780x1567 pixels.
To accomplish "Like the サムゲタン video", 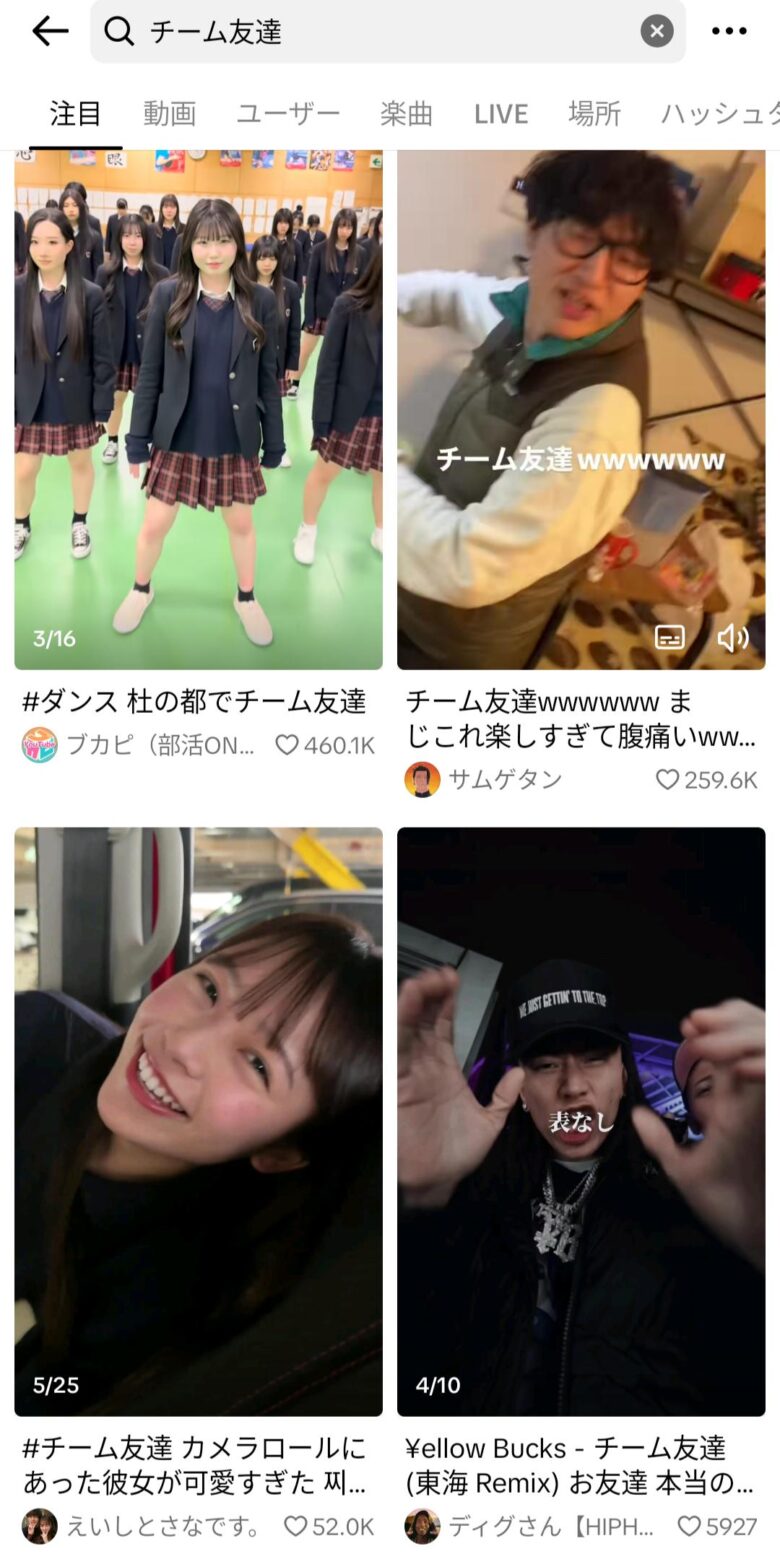I will coord(668,780).
